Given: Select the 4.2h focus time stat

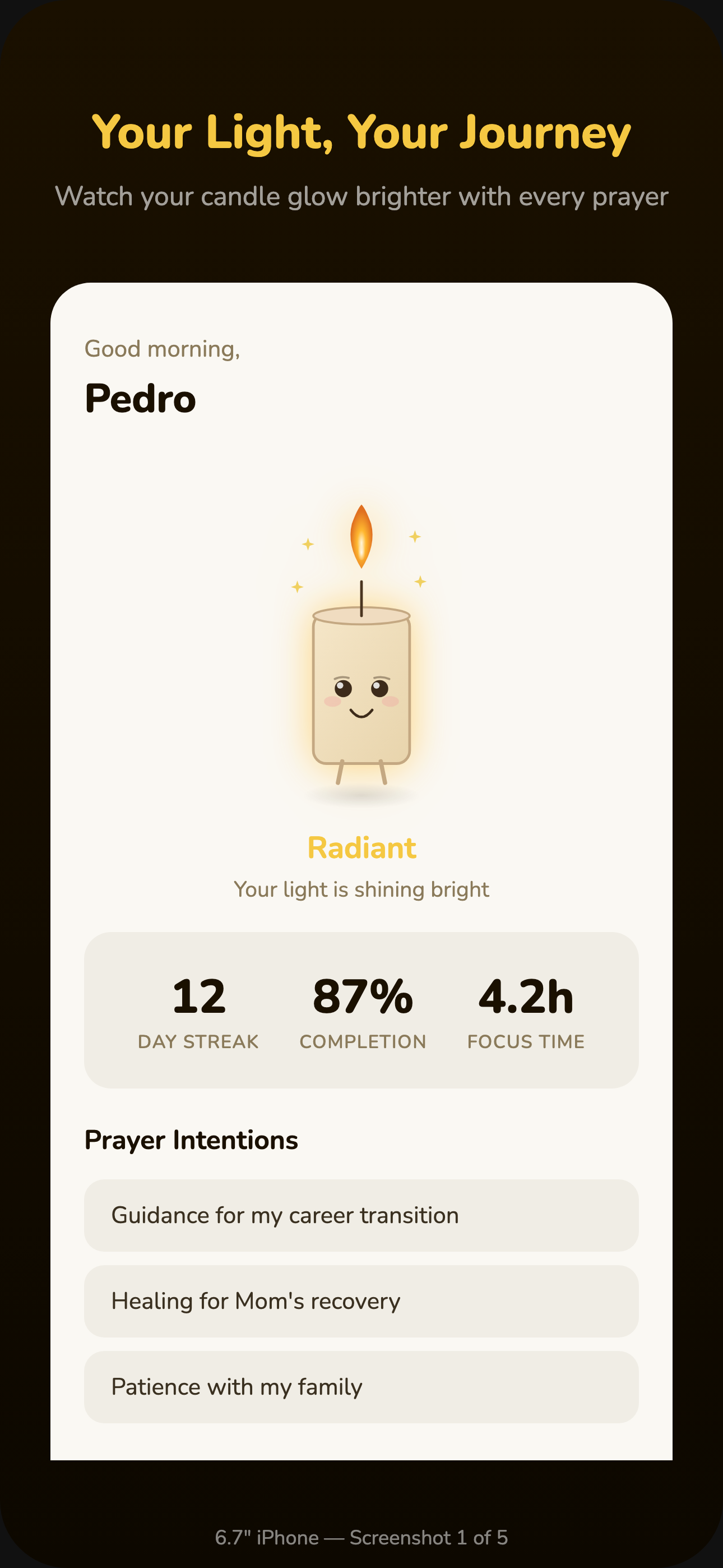Looking at the screenshot, I should tap(526, 1011).
